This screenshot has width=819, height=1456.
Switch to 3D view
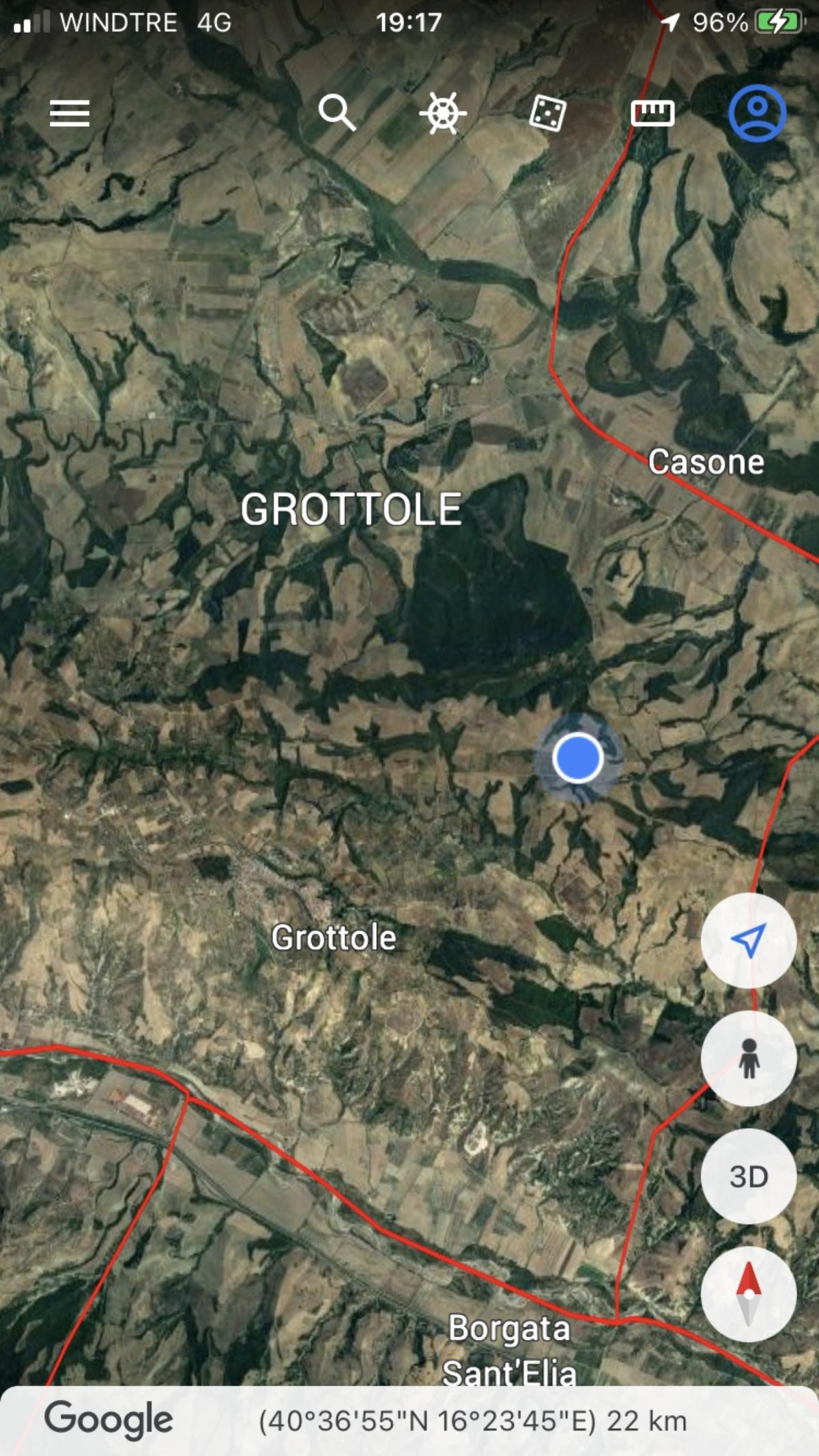pos(748,1176)
